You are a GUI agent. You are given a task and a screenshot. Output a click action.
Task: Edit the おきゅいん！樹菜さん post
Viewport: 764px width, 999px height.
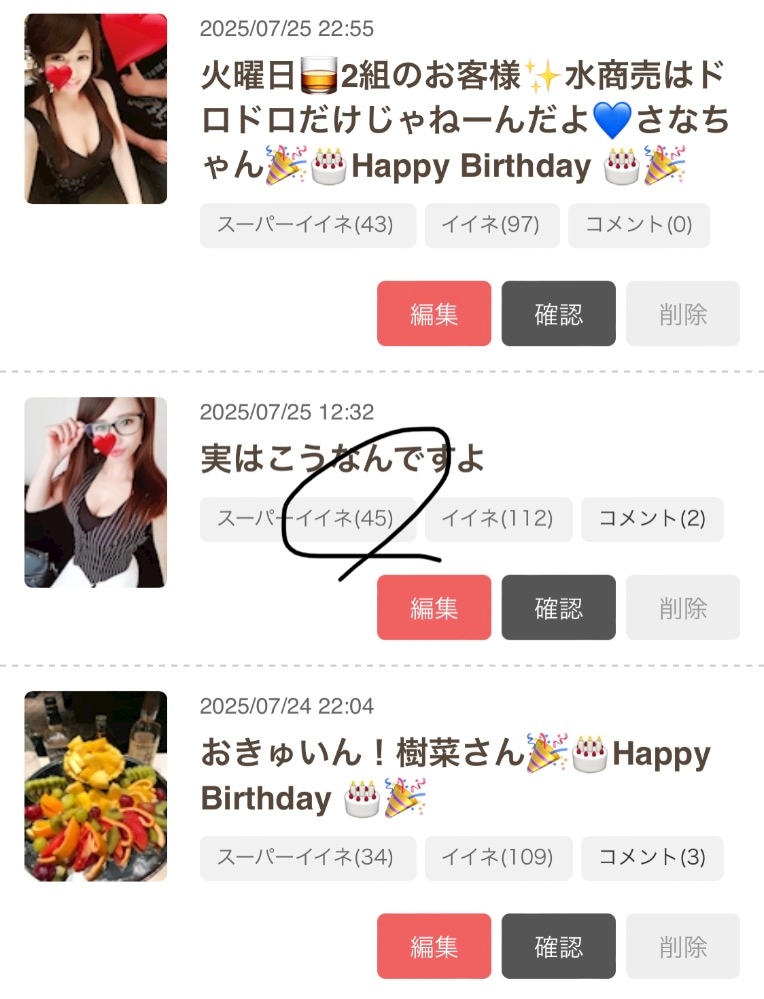433,946
